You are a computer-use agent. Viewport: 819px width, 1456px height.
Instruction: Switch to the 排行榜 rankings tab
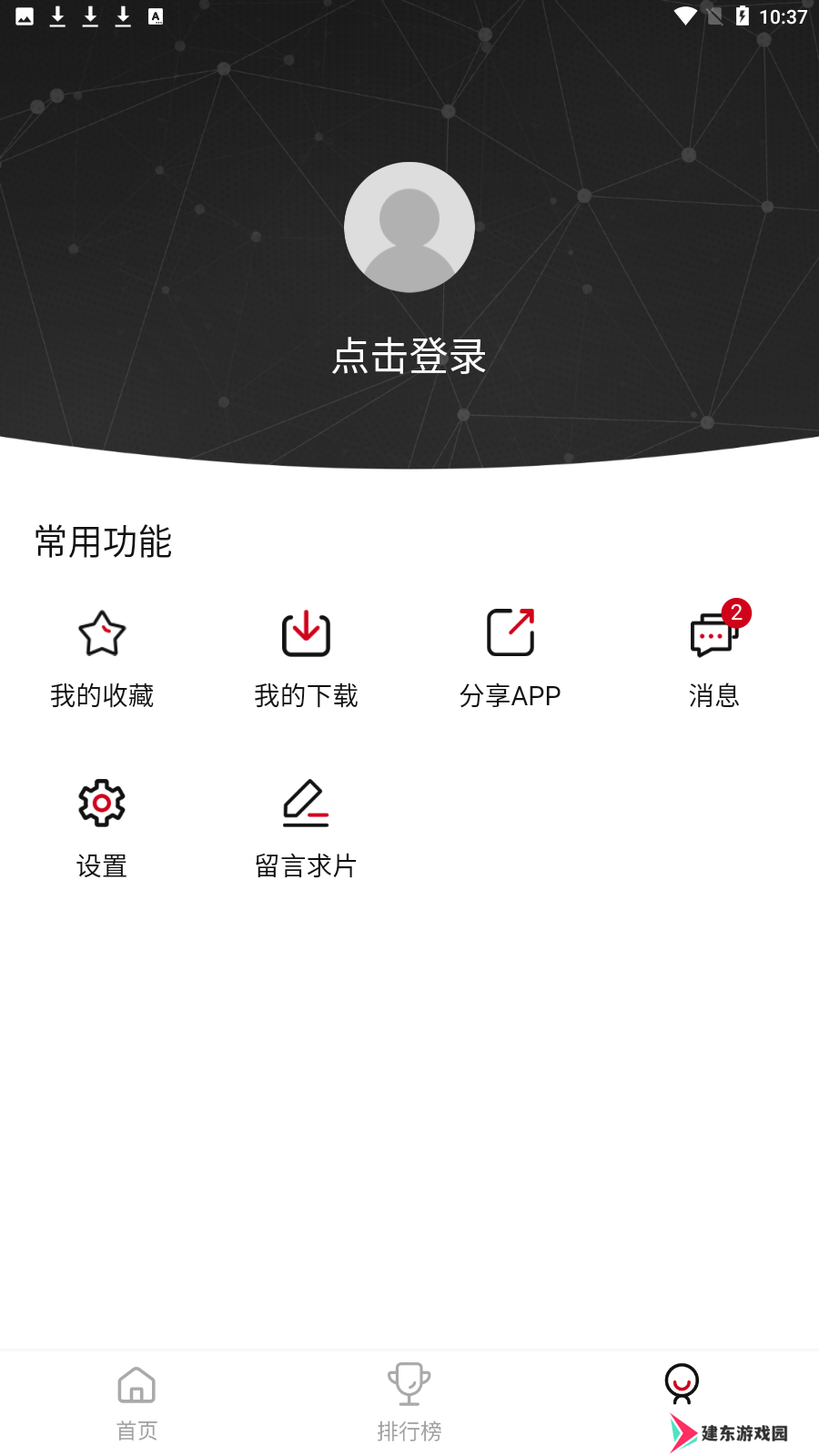[409, 1404]
